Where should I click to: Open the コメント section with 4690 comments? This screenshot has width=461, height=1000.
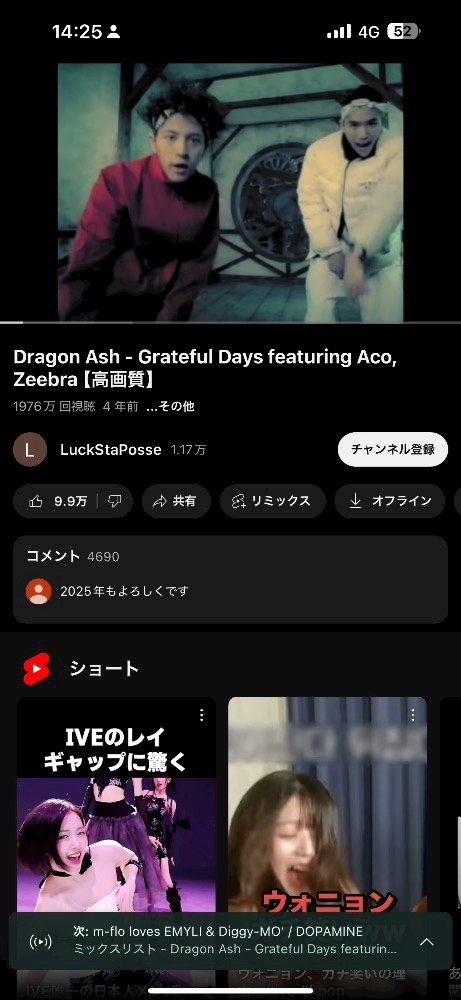(230, 579)
